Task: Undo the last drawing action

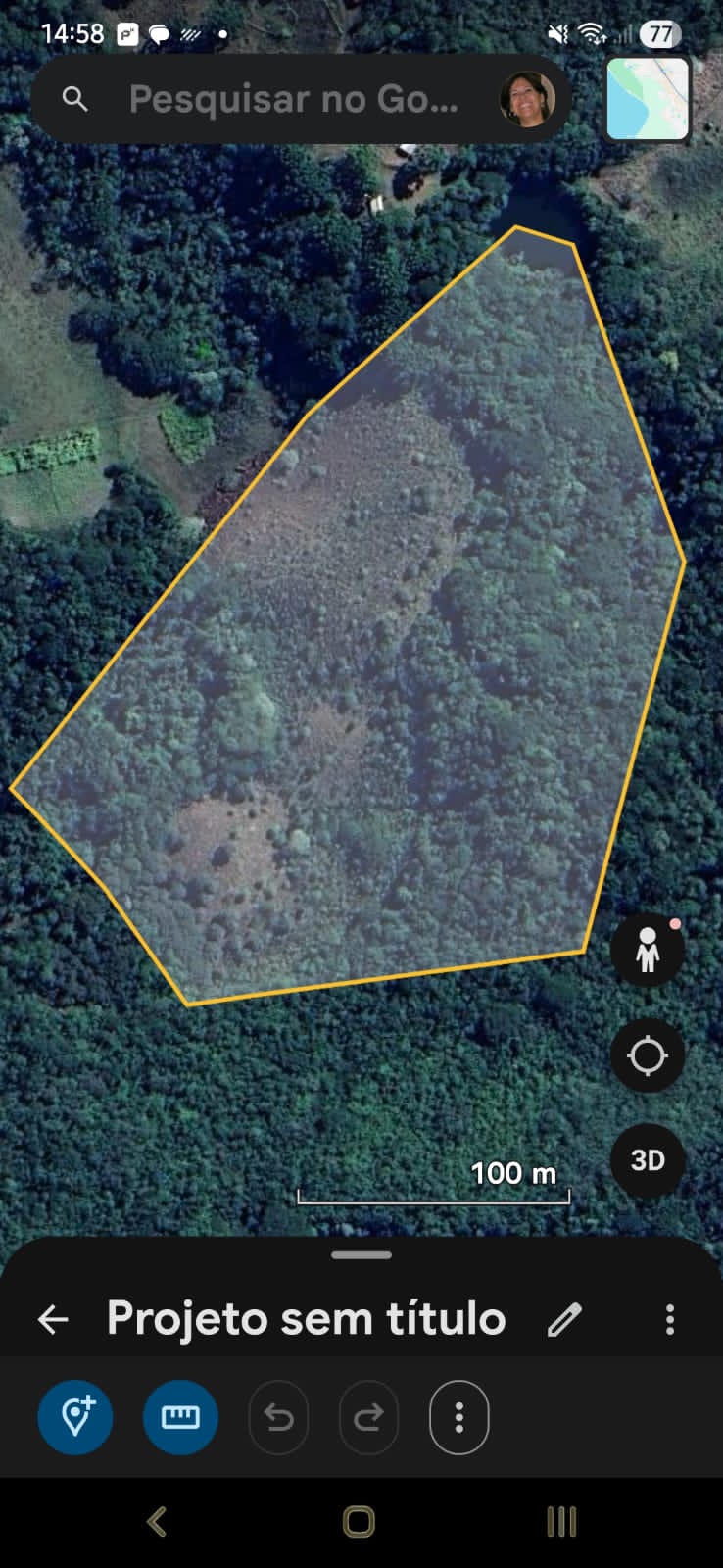Action: tap(279, 1417)
